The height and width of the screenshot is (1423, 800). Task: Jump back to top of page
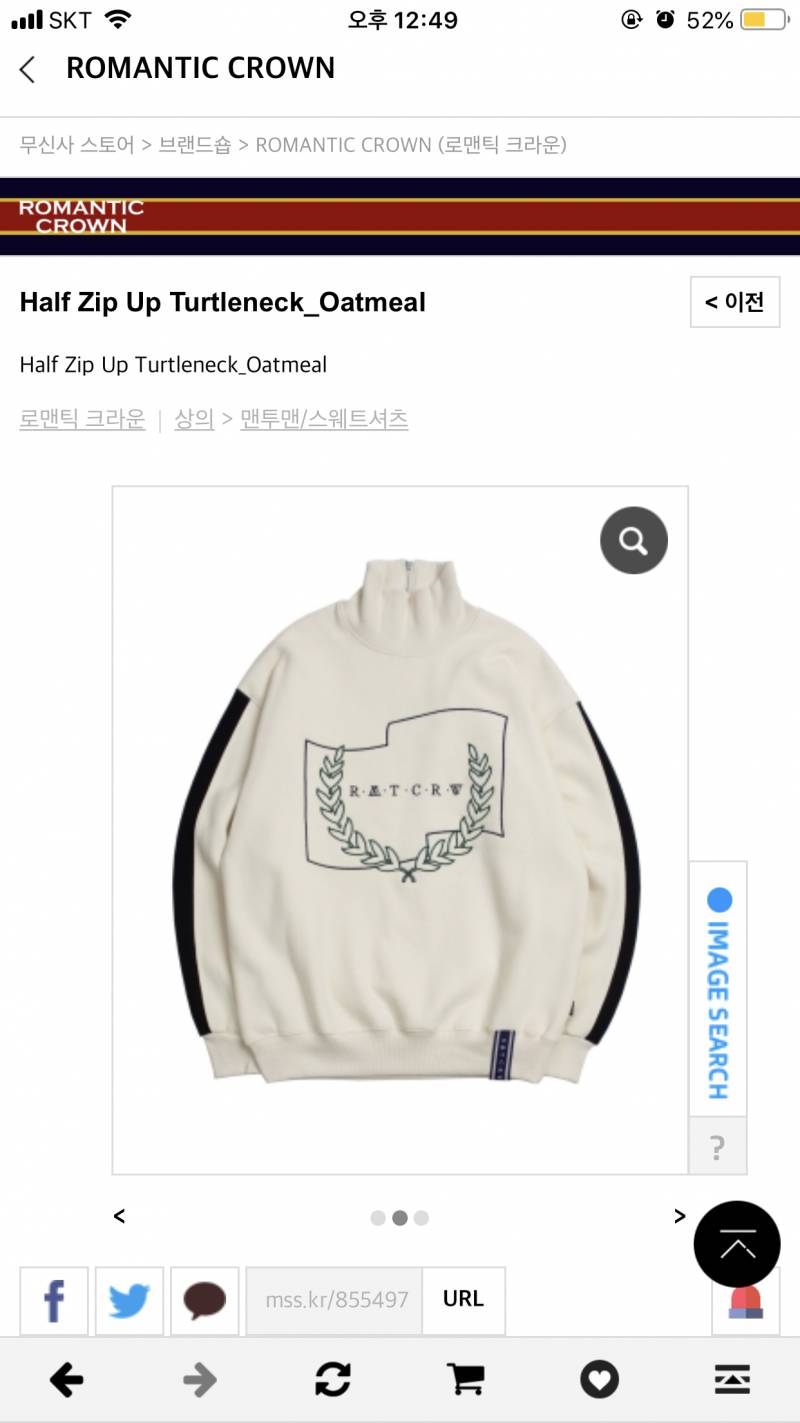pos(737,1244)
